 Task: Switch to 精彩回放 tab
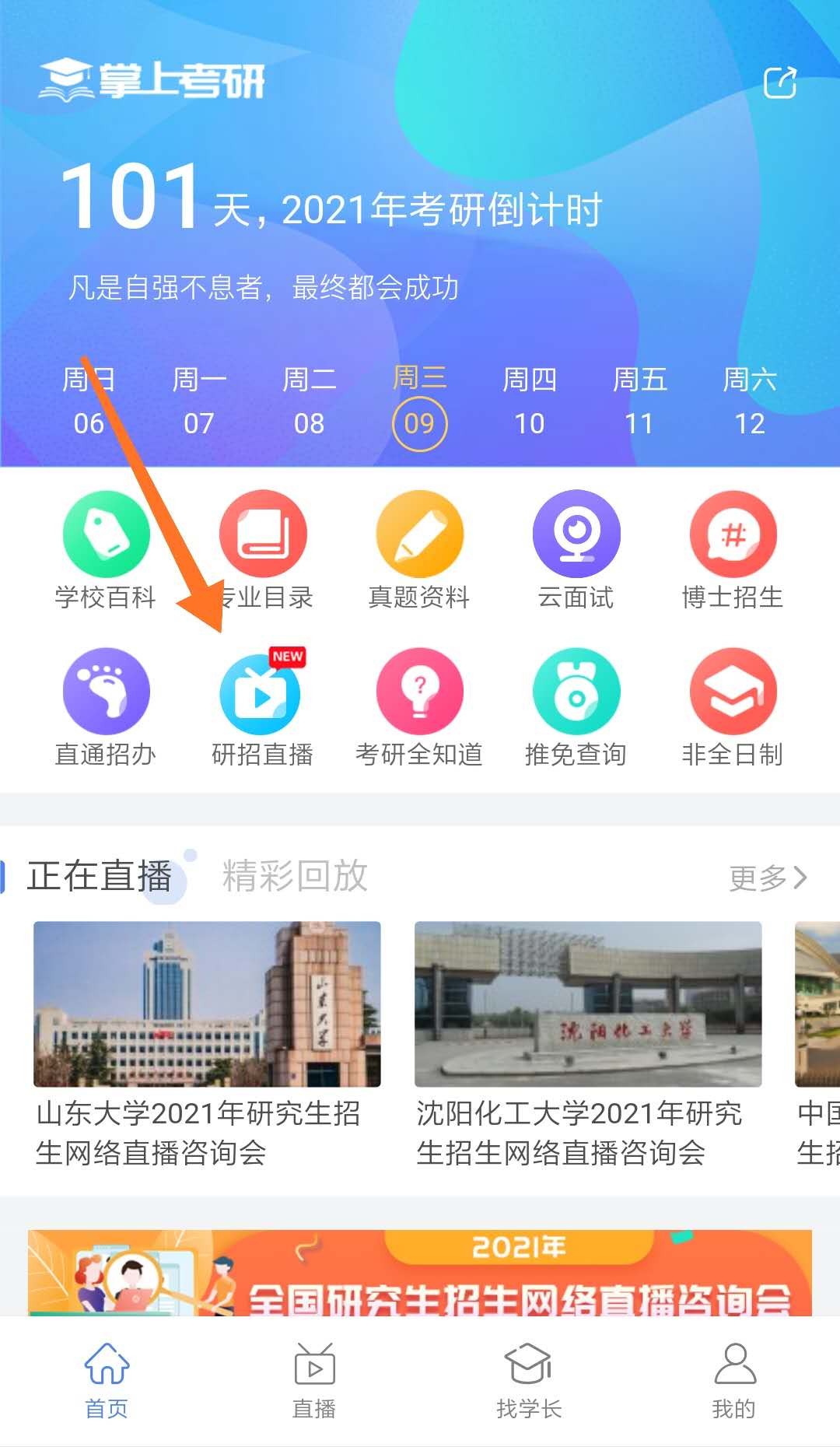295,876
